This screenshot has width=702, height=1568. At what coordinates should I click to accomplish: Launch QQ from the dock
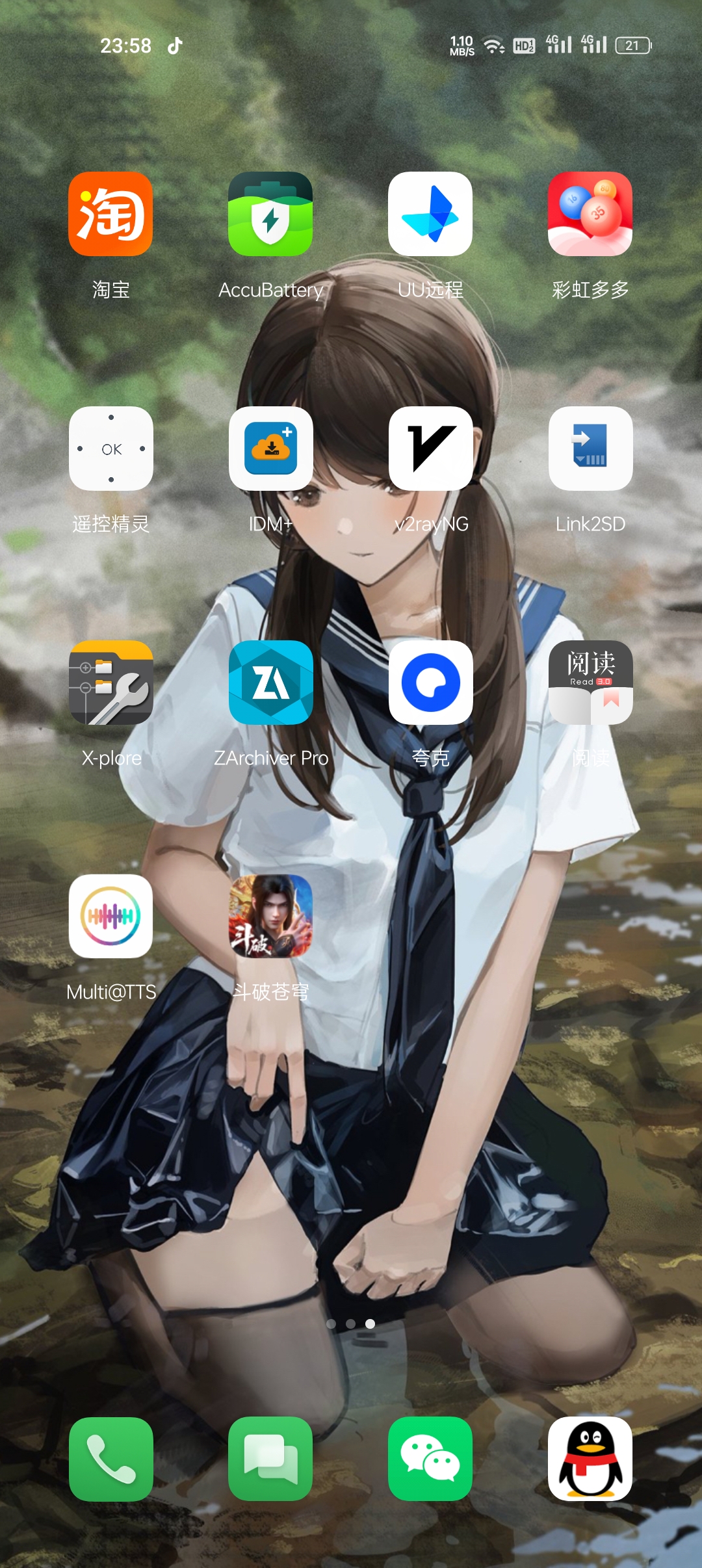pos(590,1459)
